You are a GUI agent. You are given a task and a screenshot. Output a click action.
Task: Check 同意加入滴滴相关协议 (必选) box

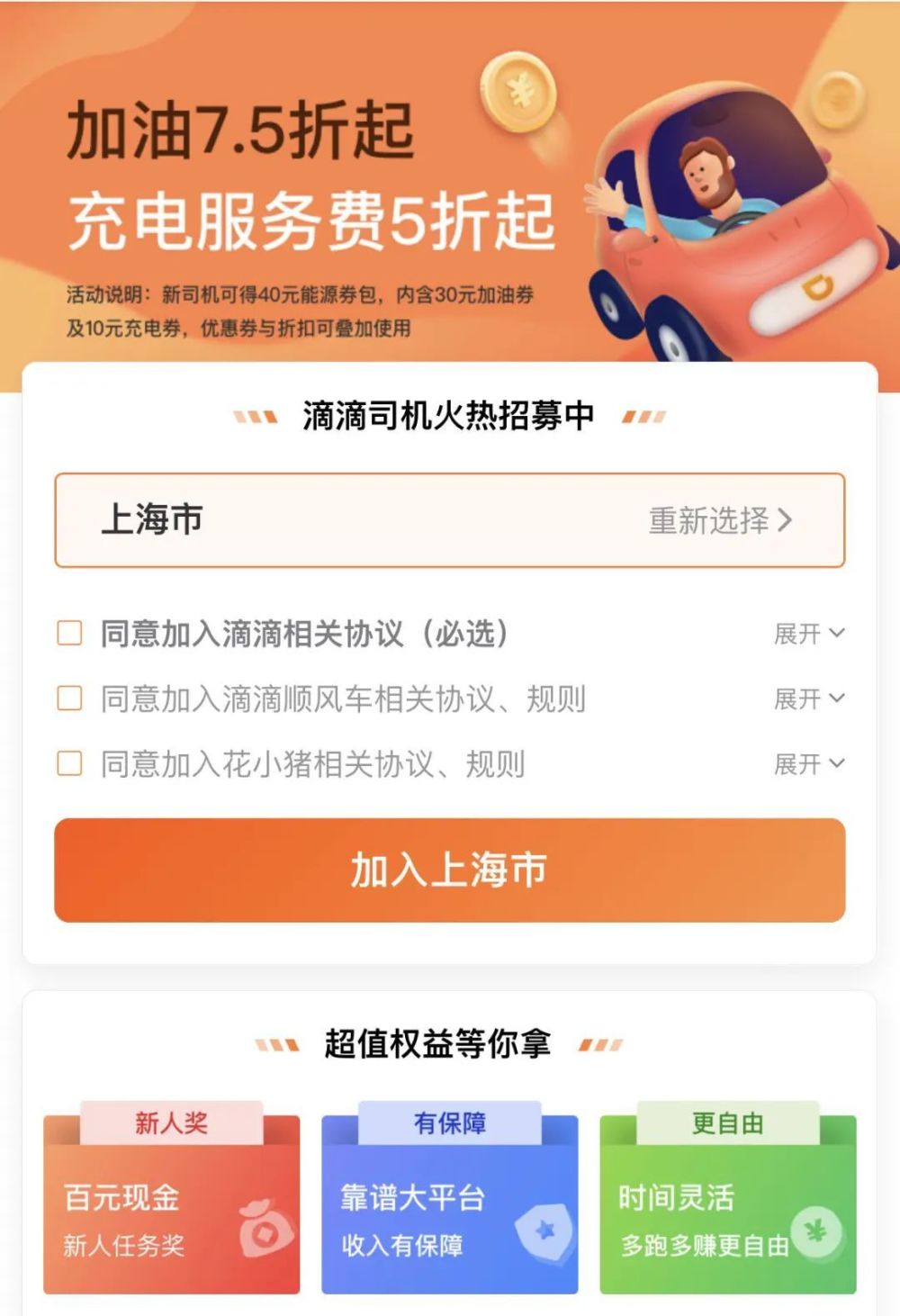coord(70,633)
